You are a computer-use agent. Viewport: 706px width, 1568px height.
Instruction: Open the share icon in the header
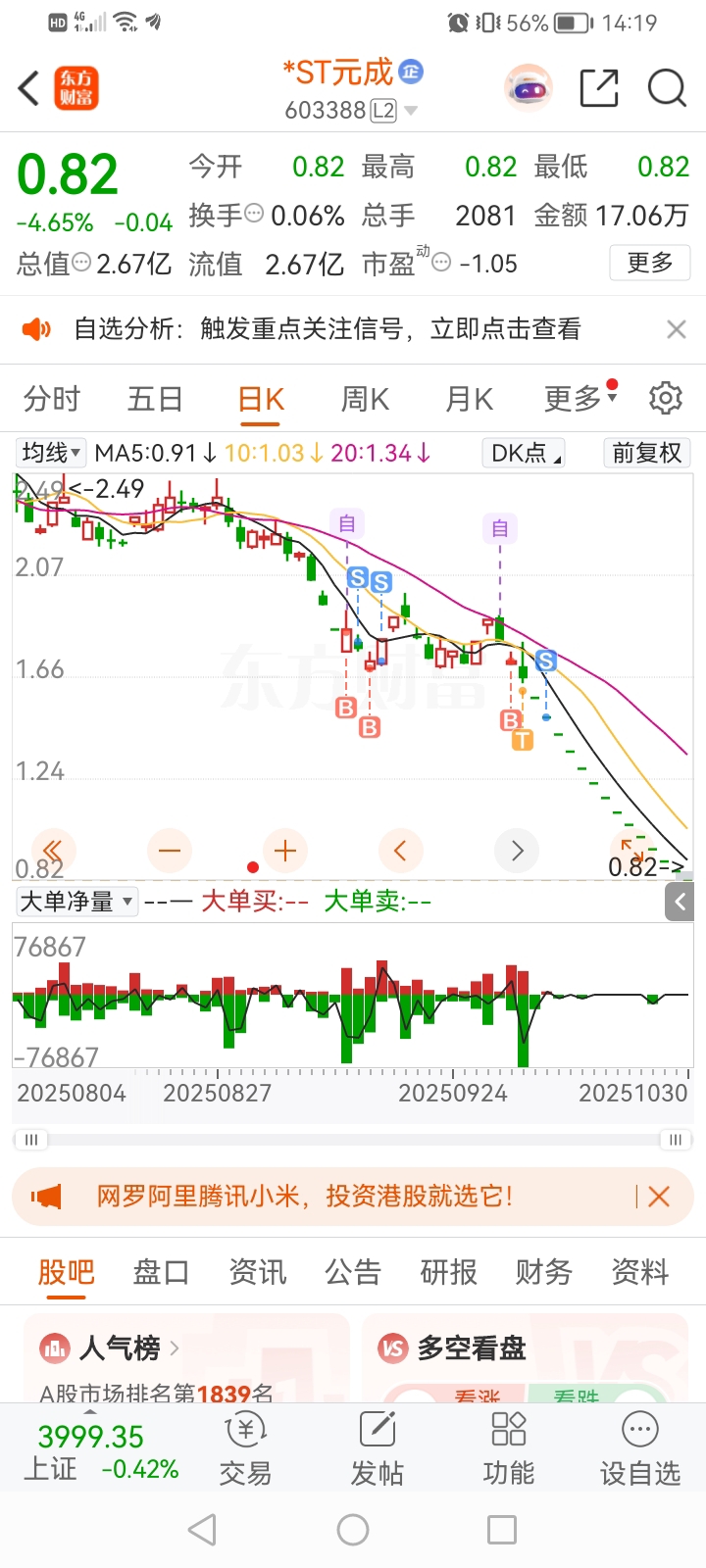[599, 88]
